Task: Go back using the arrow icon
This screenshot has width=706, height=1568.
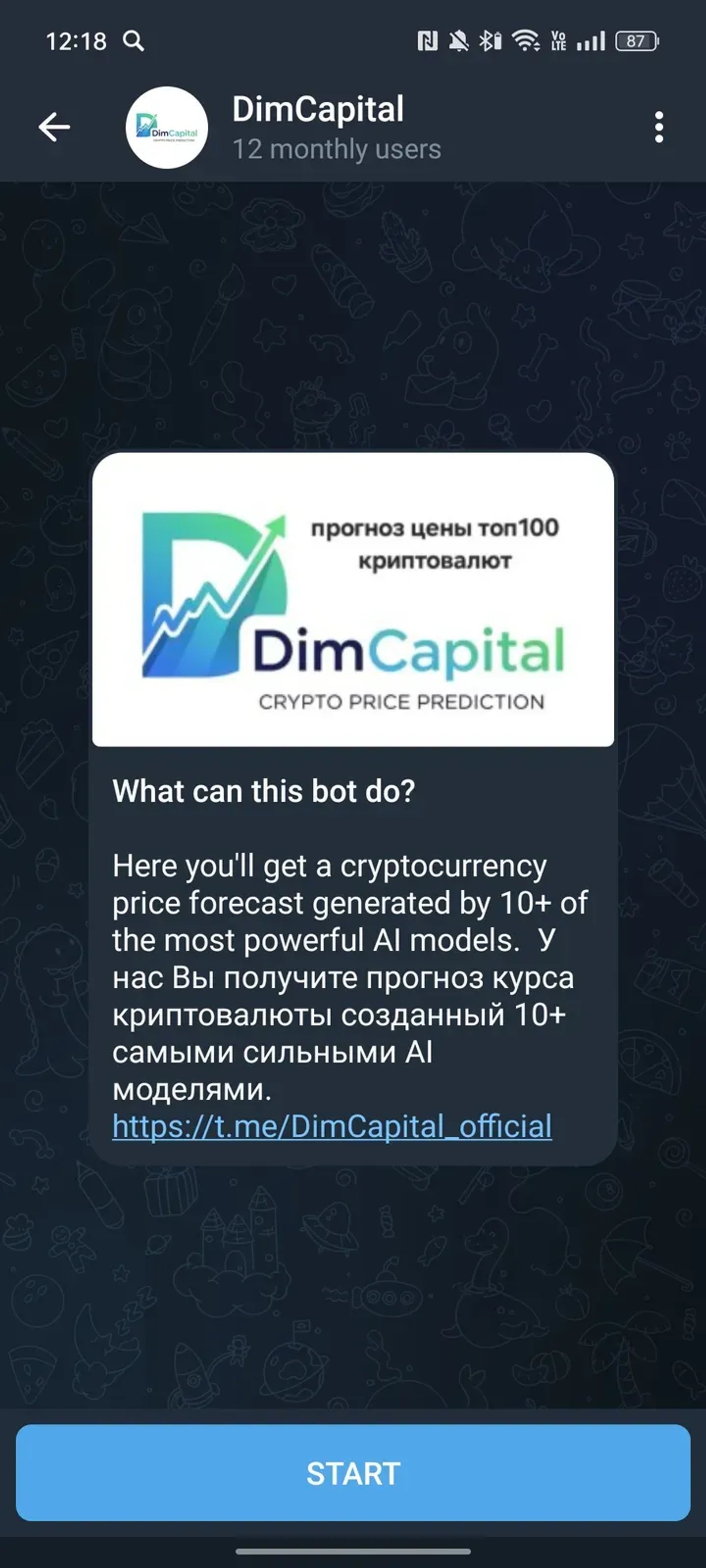Action: click(54, 127)
